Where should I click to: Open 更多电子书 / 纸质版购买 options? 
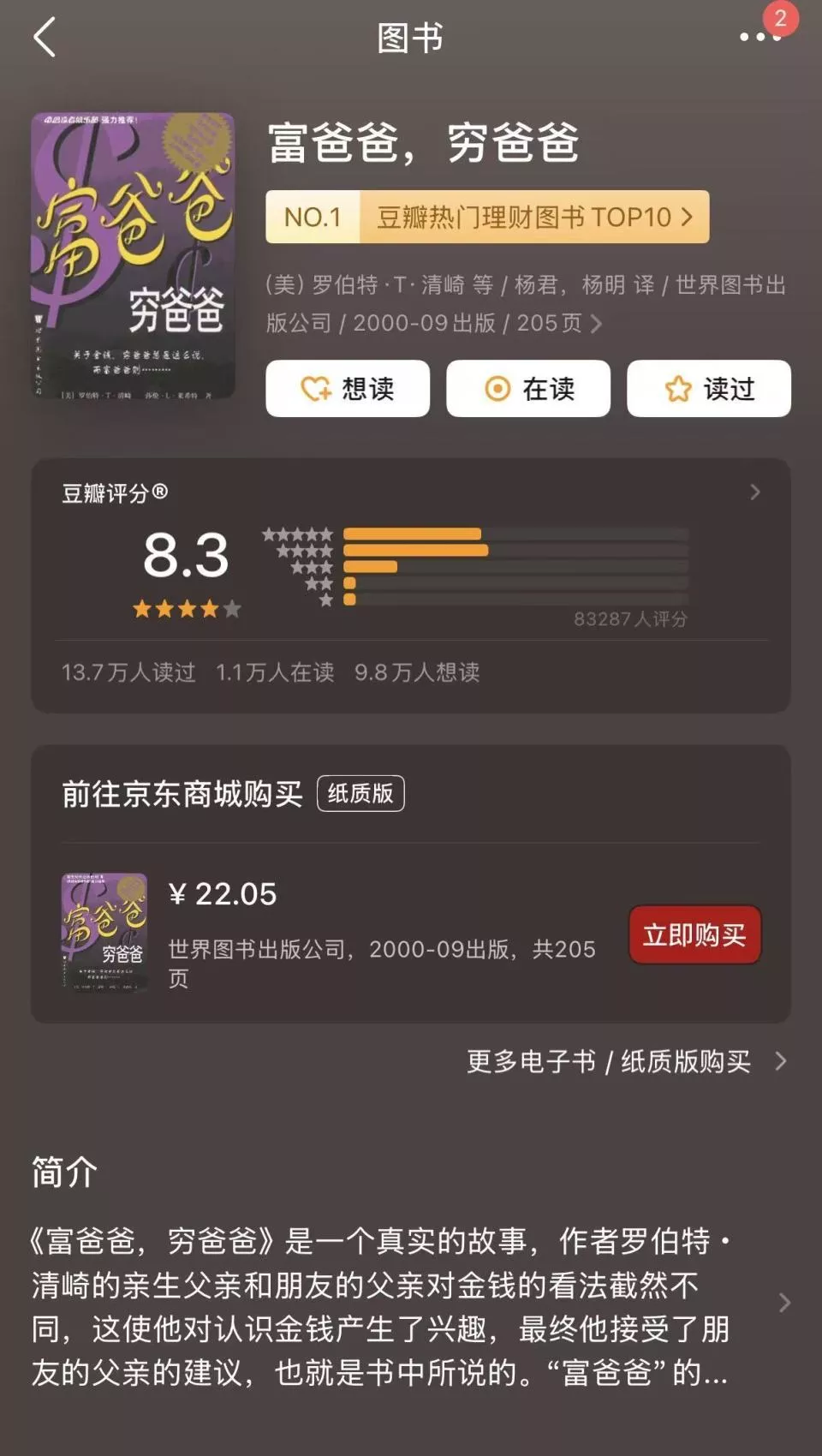[627, 1062]
